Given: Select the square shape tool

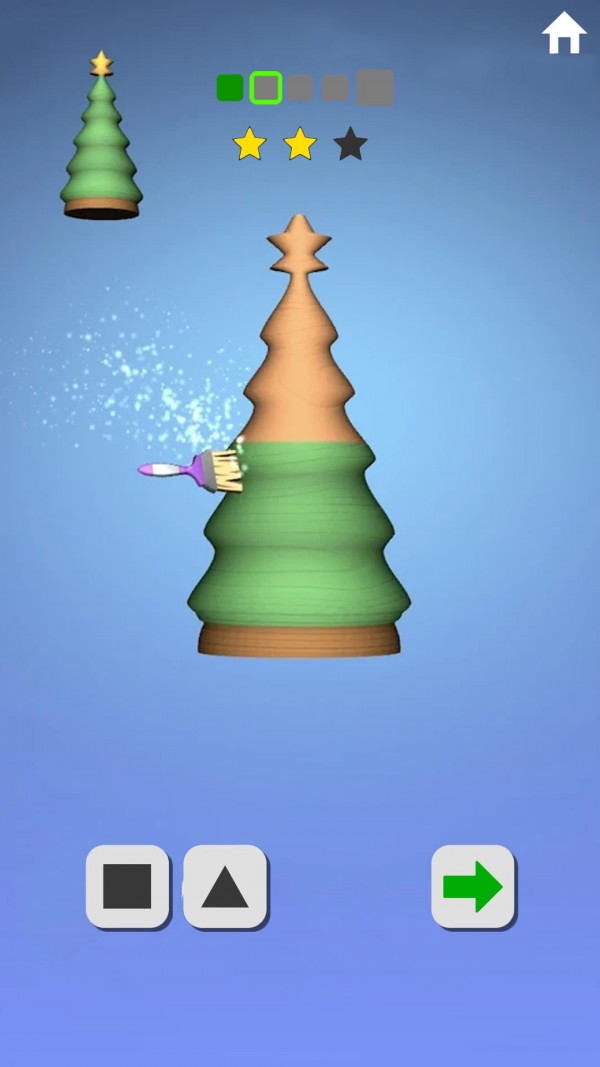Looking at the screenshot, I should pos(127,886).
